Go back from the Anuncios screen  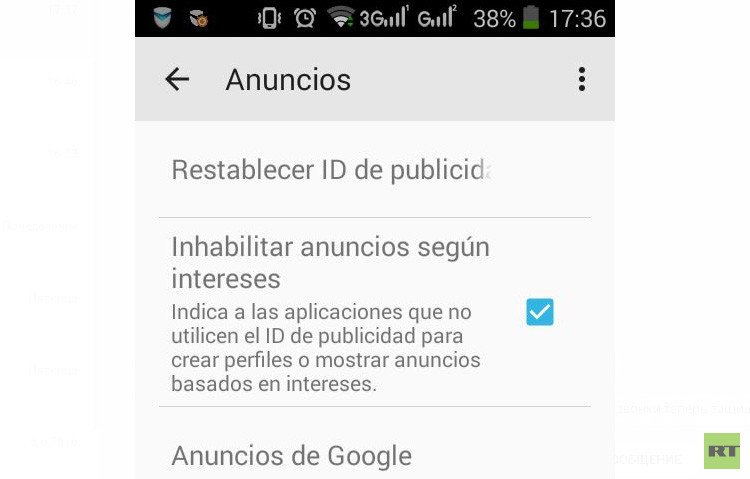177,80
